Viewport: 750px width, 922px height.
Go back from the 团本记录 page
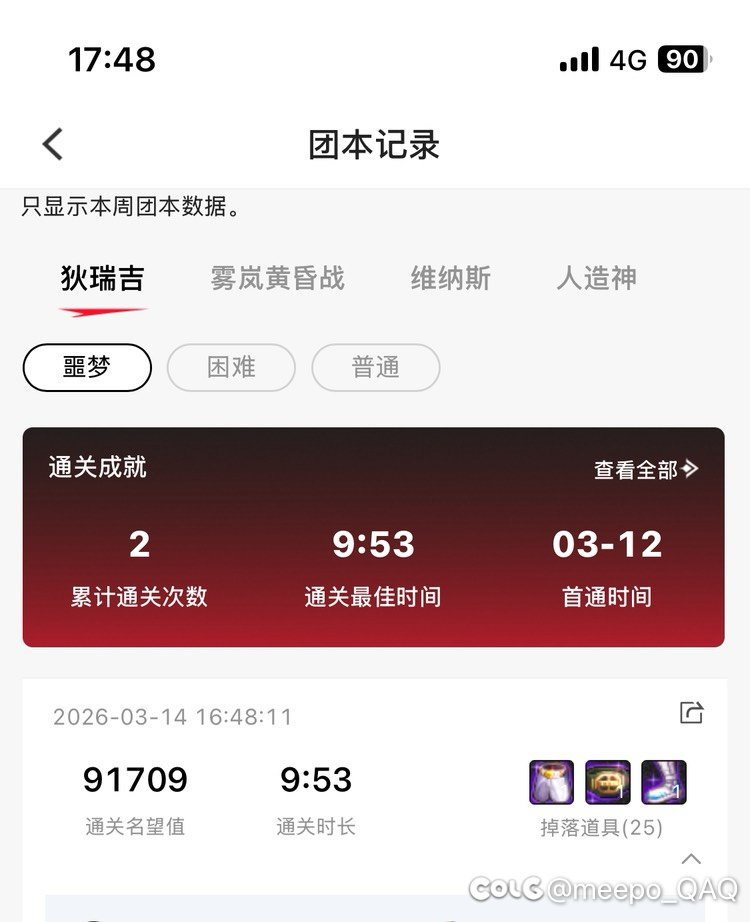pos(53,144)
